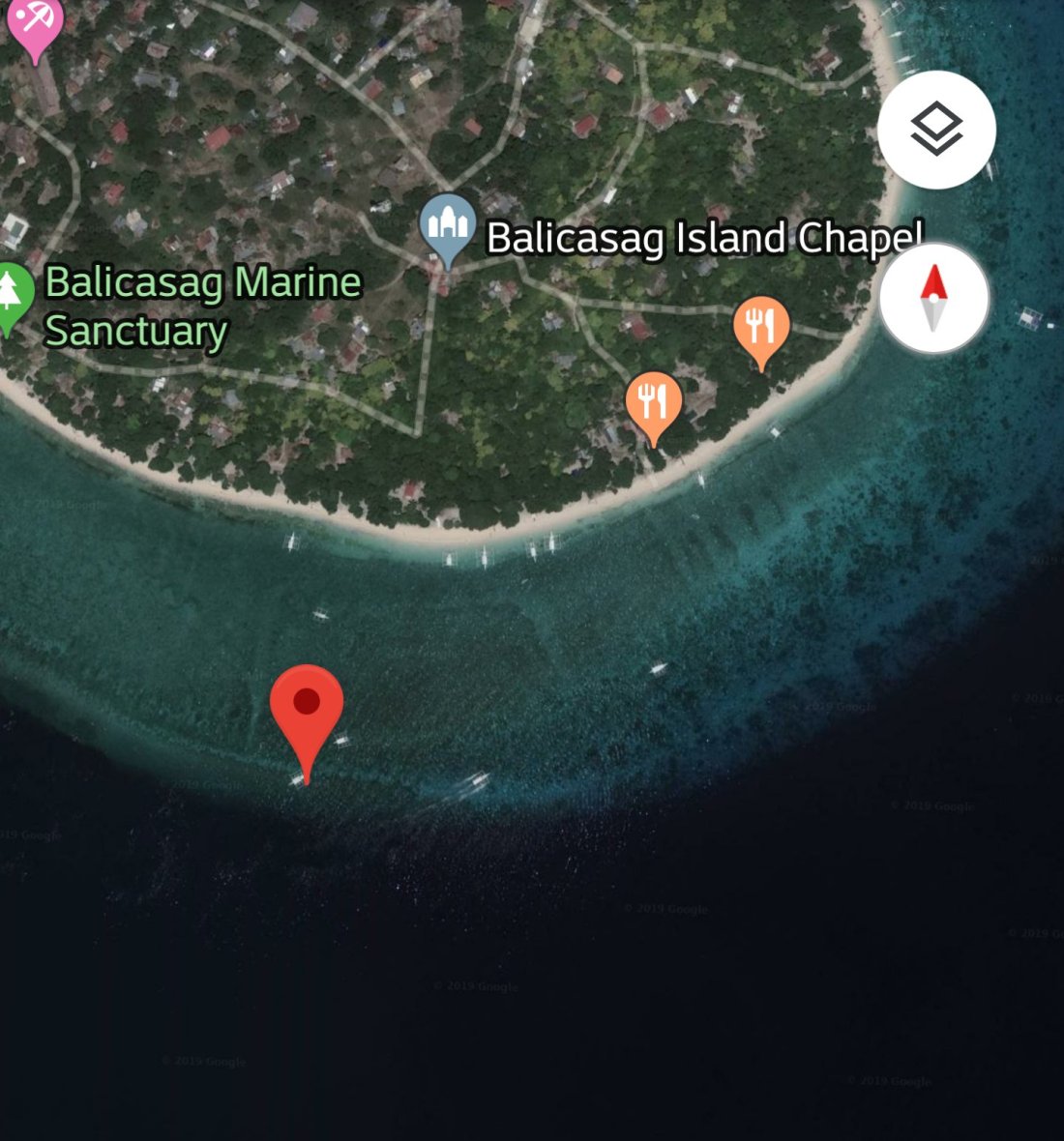Open the restaurant marker nearest the beach

point(654,401)
